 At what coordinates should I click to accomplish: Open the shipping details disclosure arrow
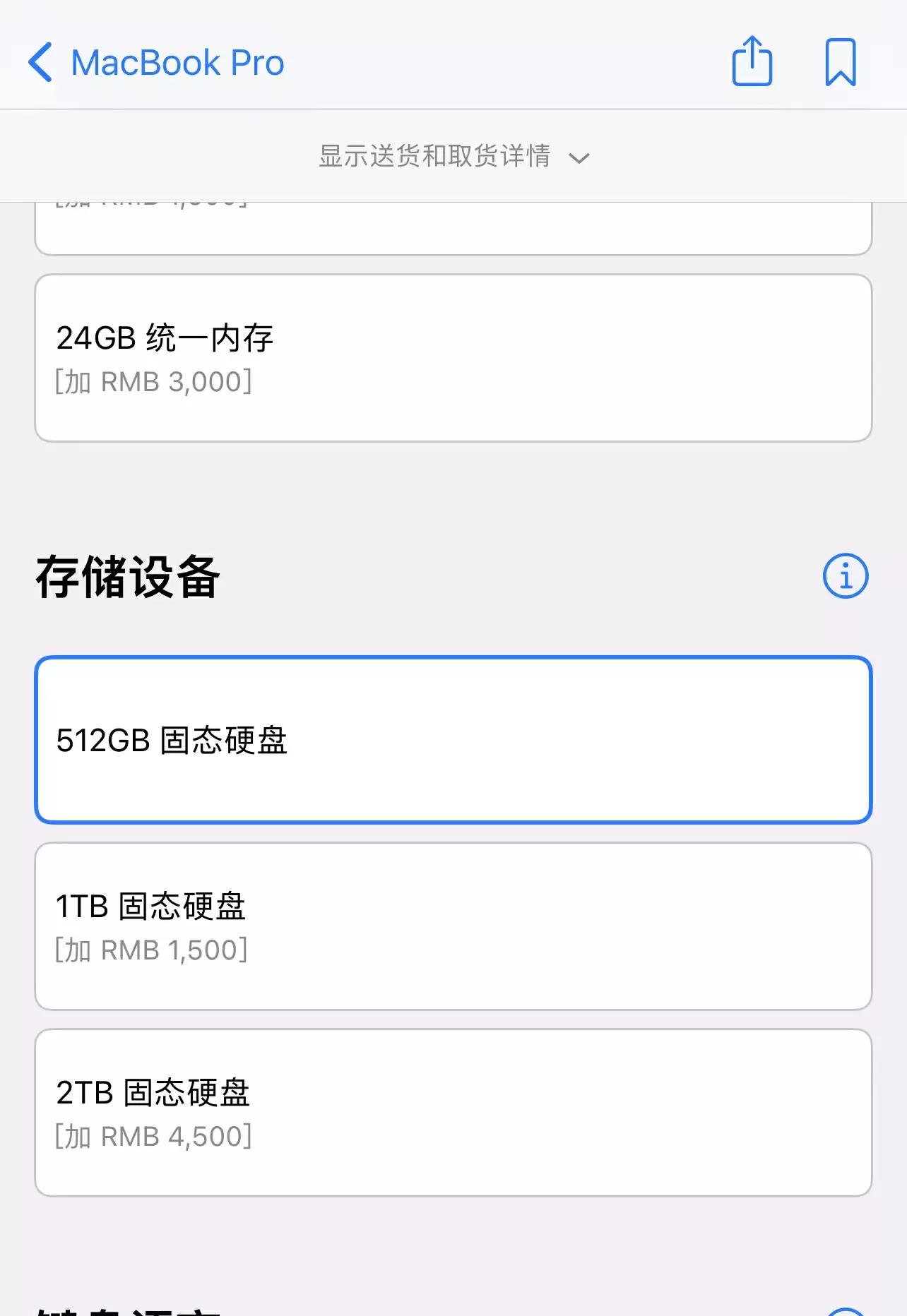click(x=579, y=159)
